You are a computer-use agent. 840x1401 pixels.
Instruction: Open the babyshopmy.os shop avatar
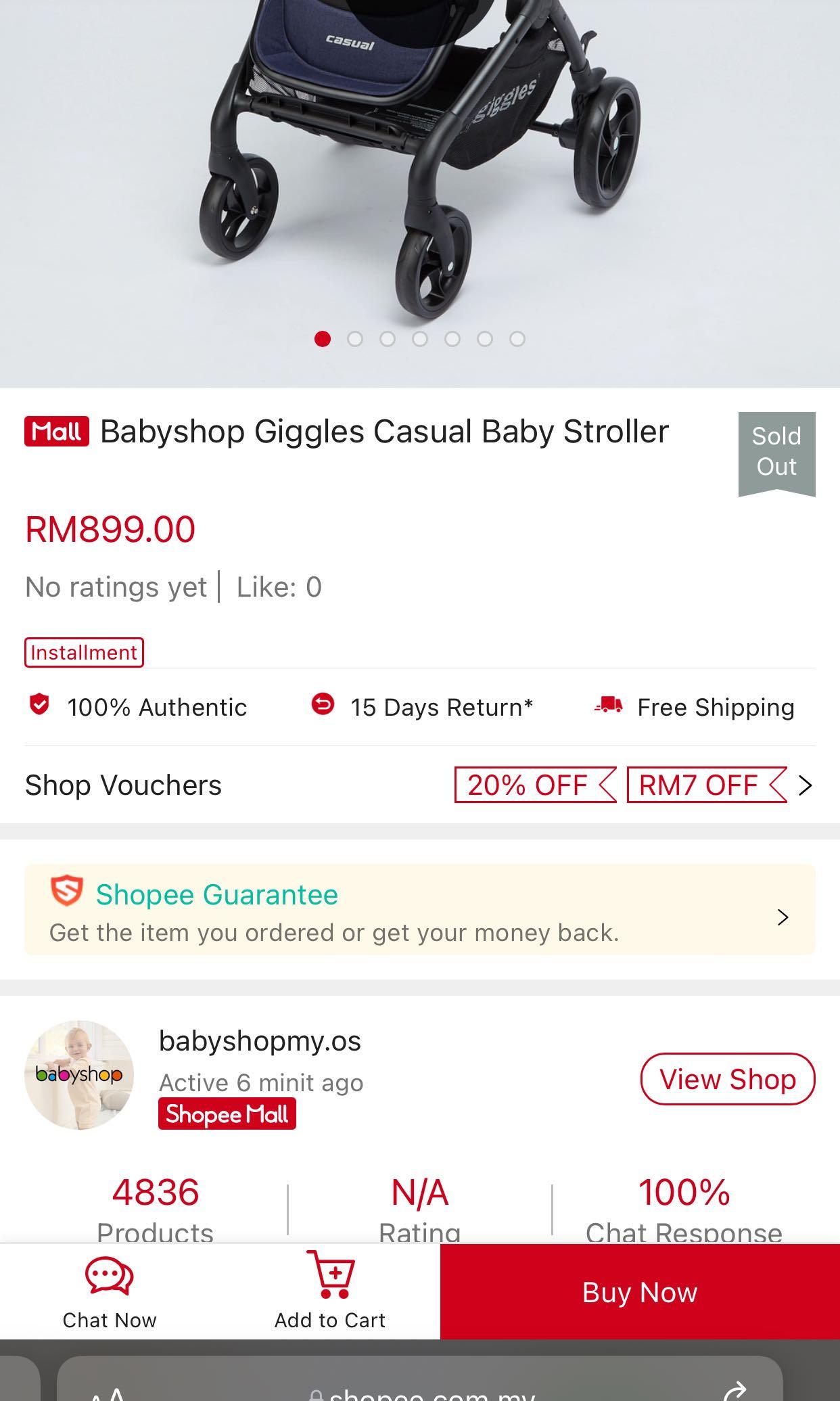coord(79,1074)
